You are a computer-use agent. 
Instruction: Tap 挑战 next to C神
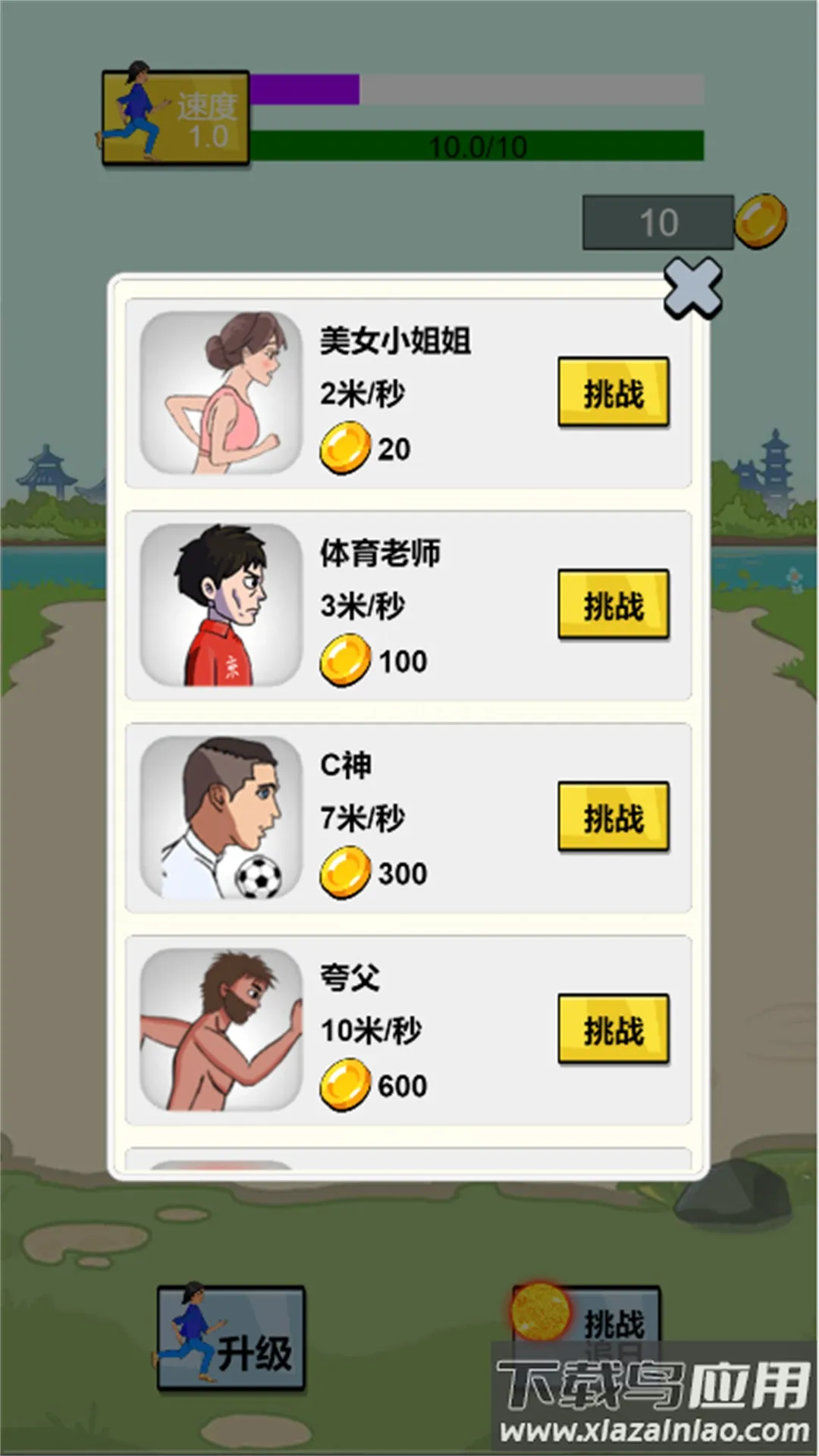point(613,817)
